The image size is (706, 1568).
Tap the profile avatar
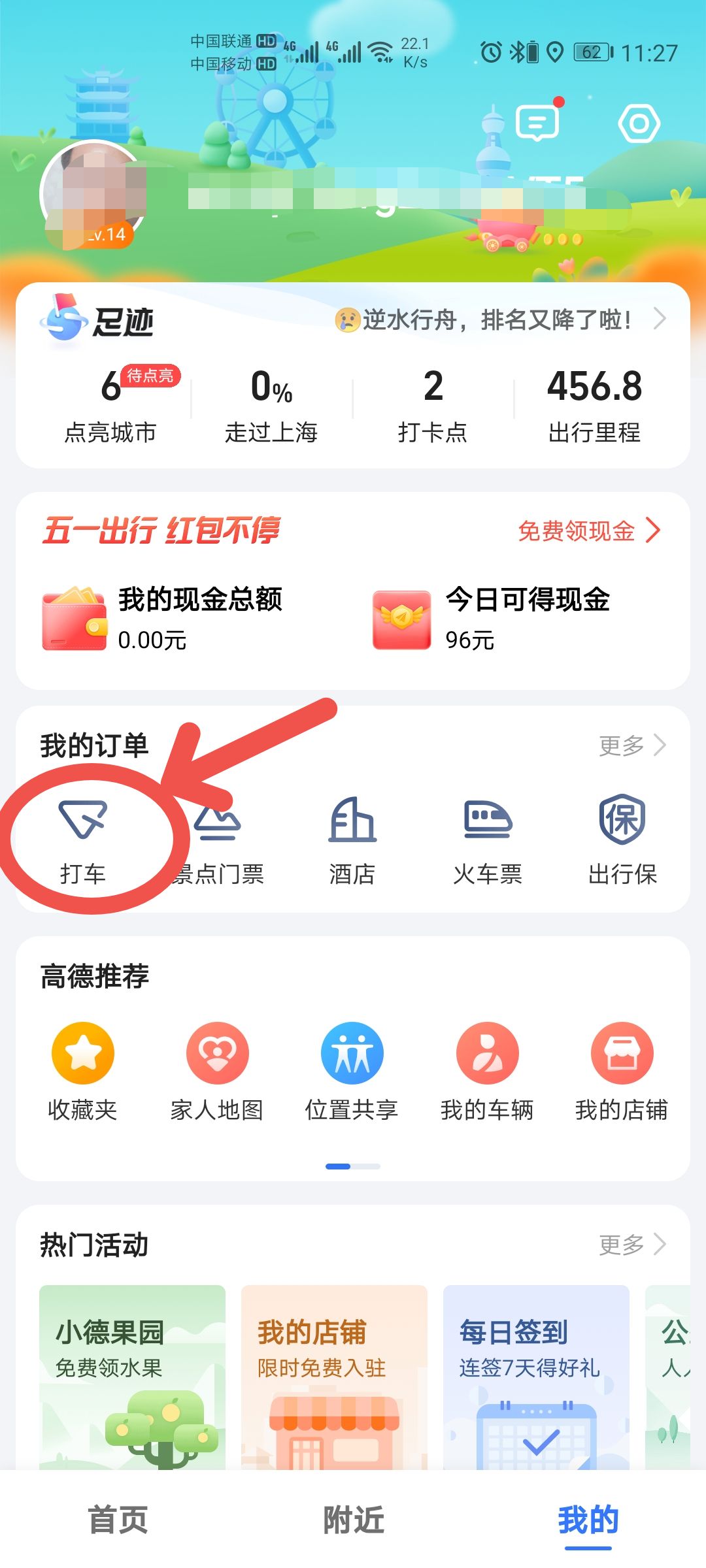92,195
